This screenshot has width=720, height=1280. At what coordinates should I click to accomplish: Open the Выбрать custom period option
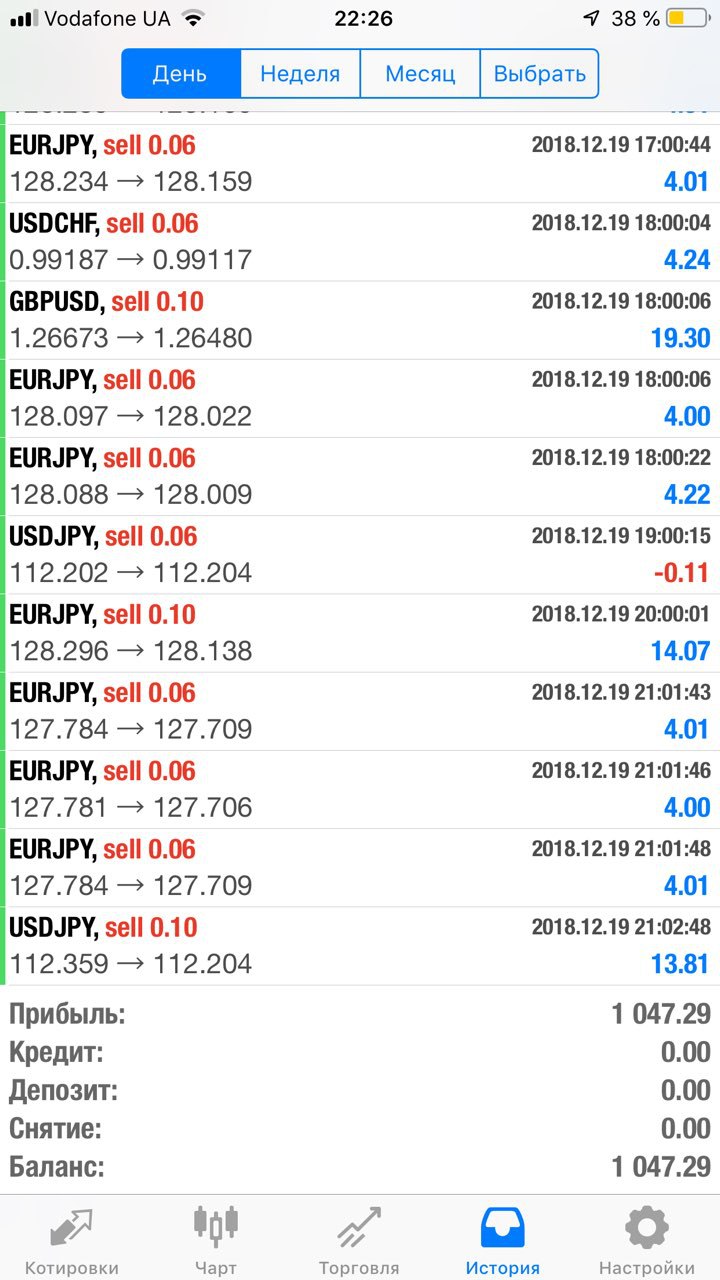[x=539, y=74]
